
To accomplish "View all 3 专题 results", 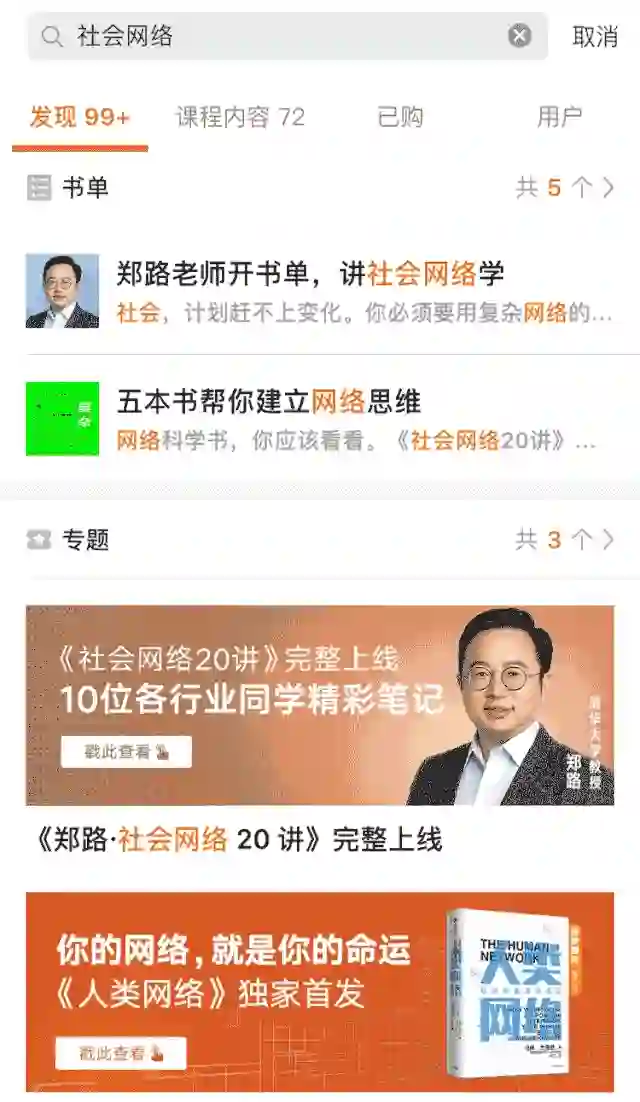I will pos(565,540).
